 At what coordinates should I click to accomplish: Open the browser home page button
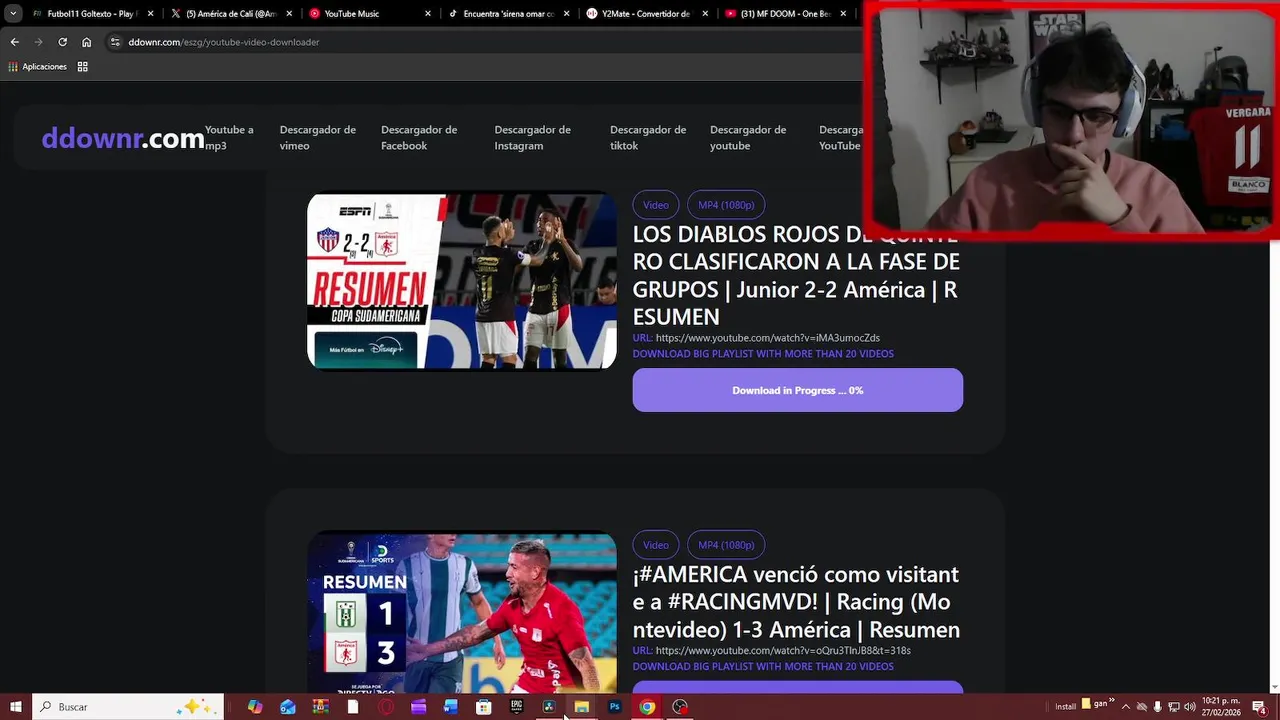(86, 42)
